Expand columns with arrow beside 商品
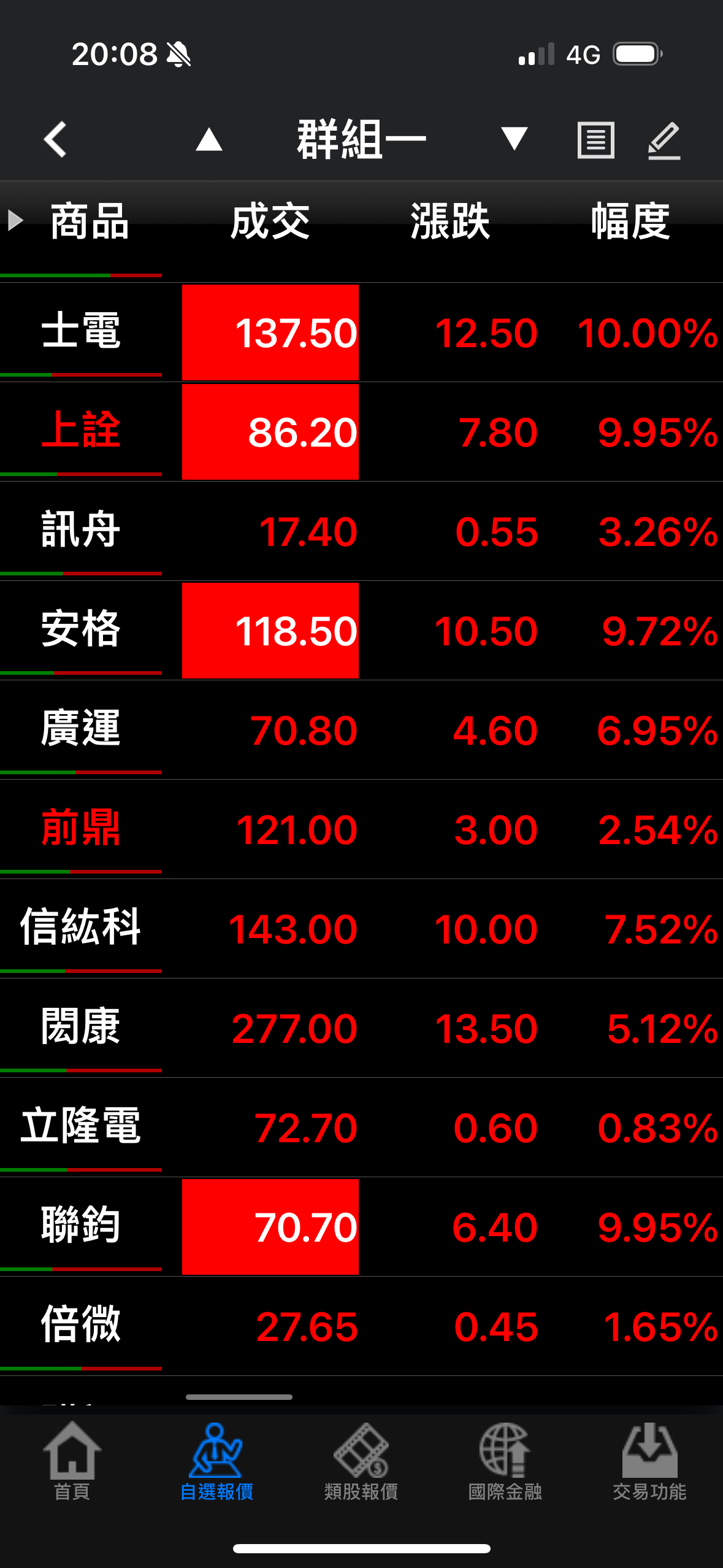Screen dimensions: 723x1568 pyautogui.click(x=15, y=220)
